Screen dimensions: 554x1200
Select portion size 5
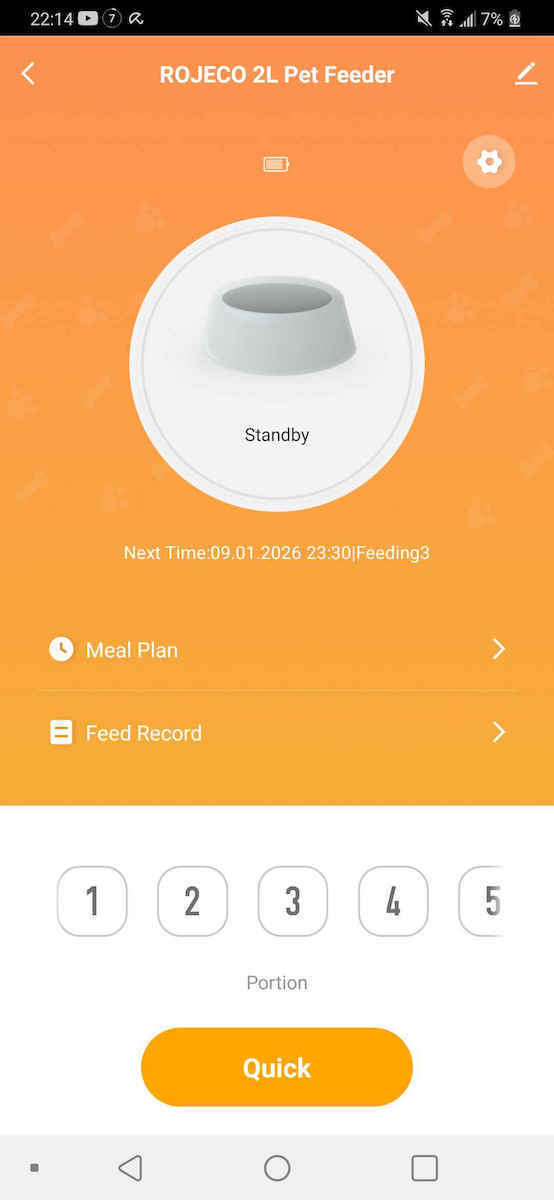tap(481, 901)
